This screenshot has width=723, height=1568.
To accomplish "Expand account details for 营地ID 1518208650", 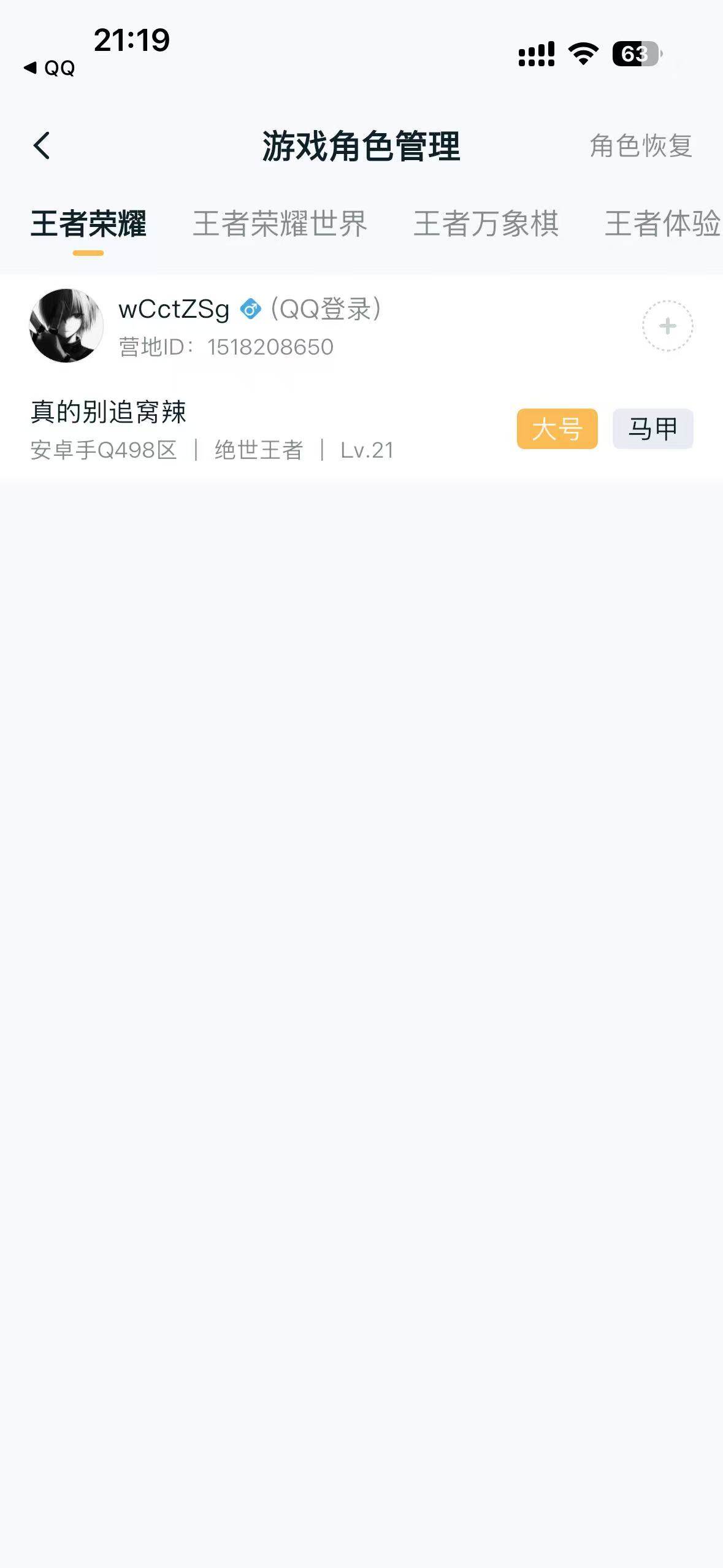I will click(224, 347).
